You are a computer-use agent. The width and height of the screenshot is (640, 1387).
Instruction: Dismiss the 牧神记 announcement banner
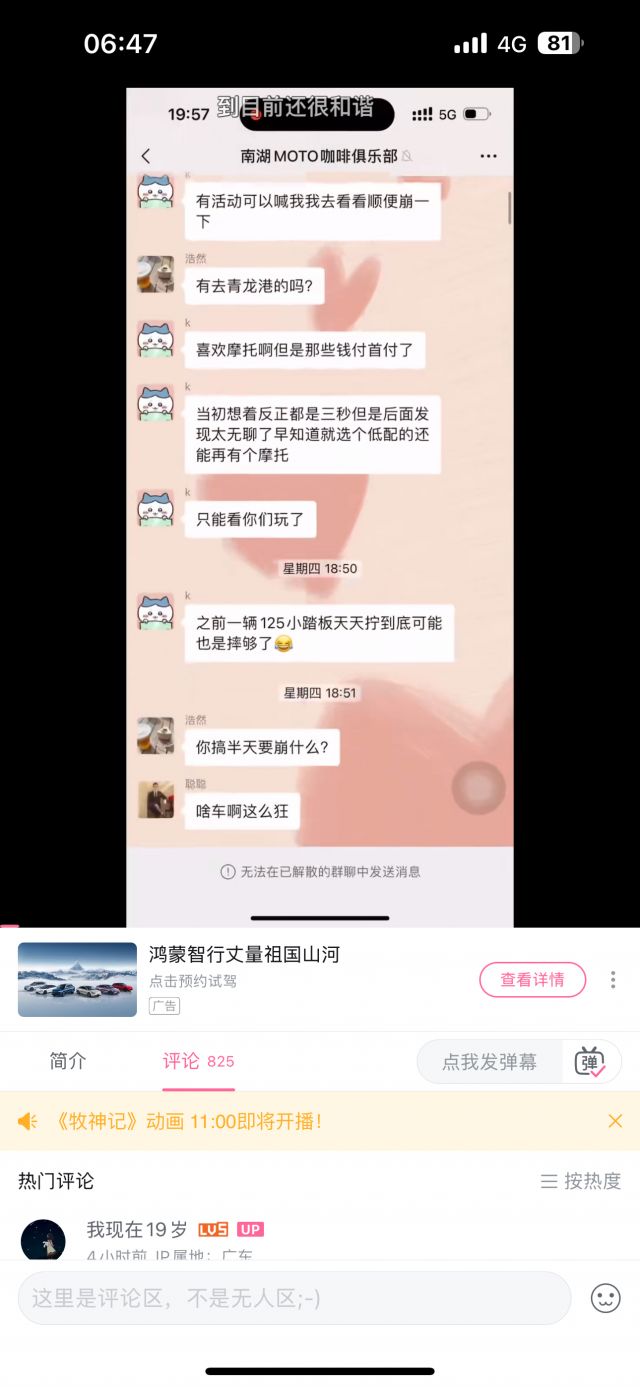(615, 1121)
